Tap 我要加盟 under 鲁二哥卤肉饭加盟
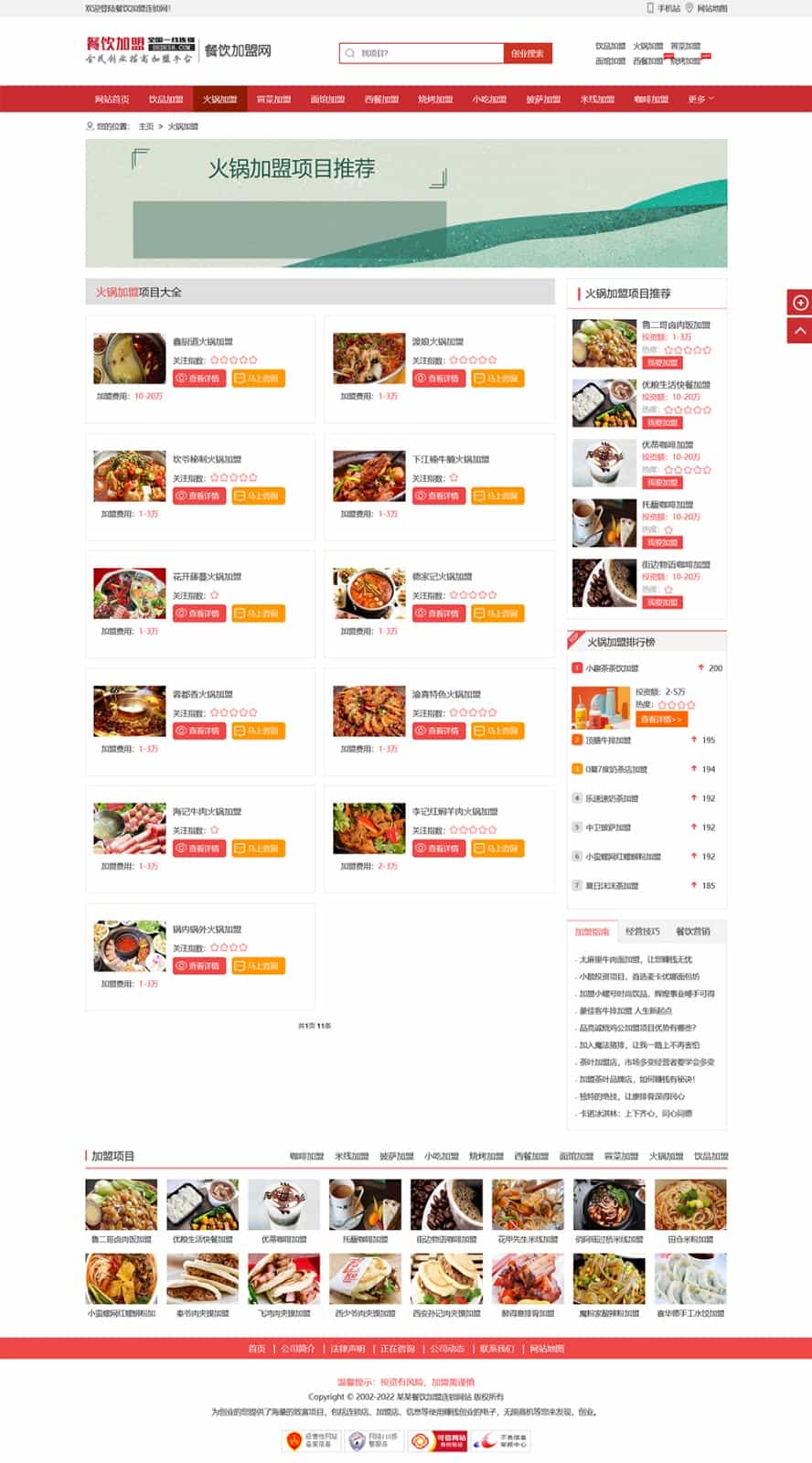The image size is (812, 1463). pos(661,363)
